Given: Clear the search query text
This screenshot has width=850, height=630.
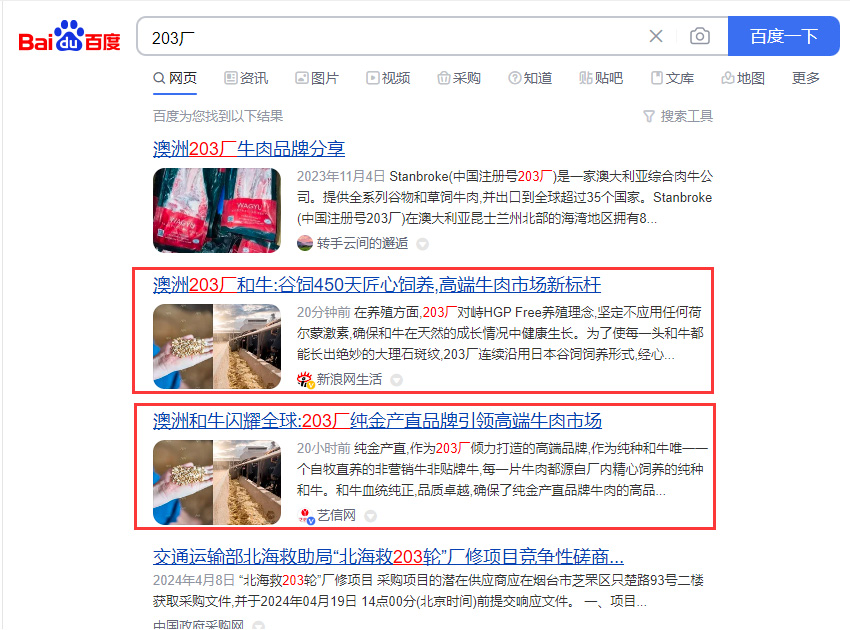Looking at the screenshot, I should [656, 37].
